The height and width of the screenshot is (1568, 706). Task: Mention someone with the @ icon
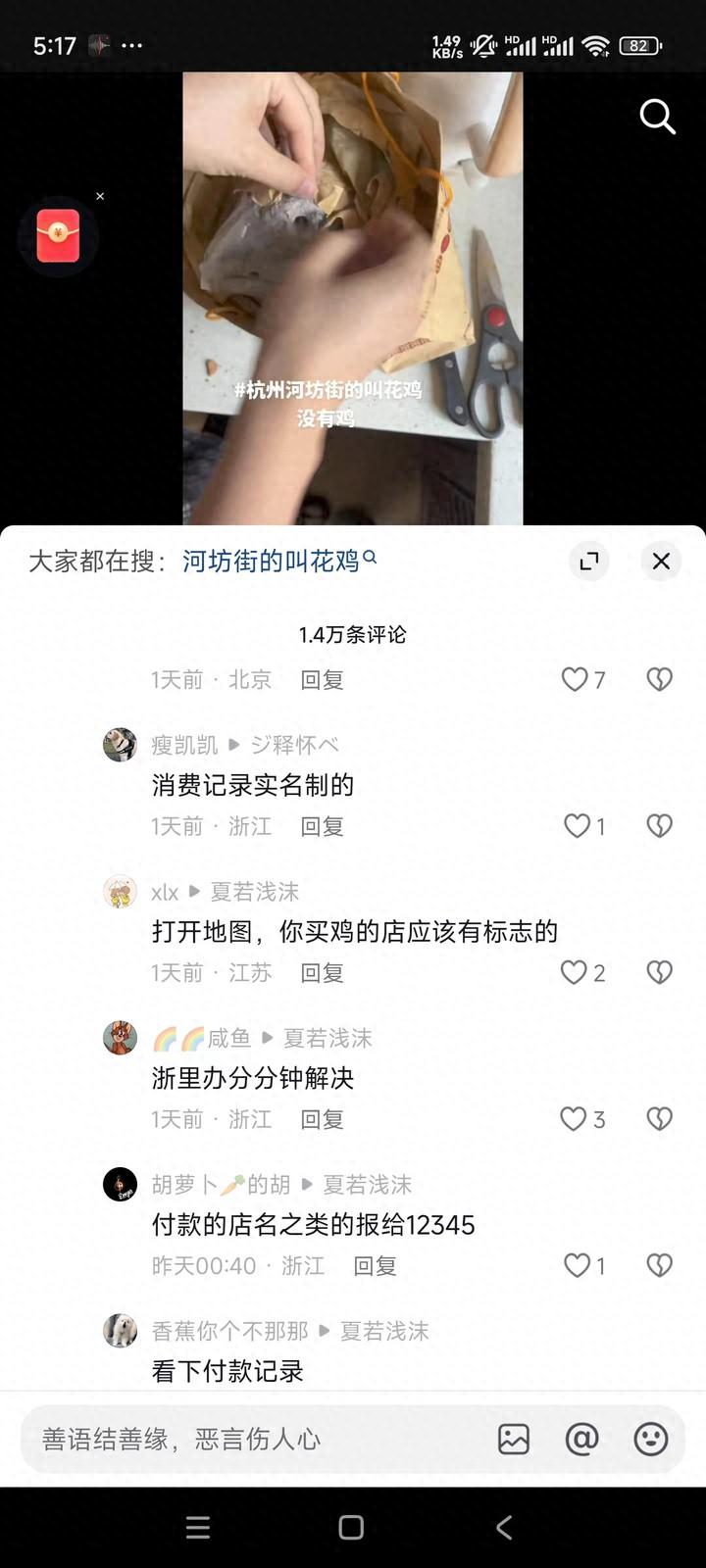581,1439
